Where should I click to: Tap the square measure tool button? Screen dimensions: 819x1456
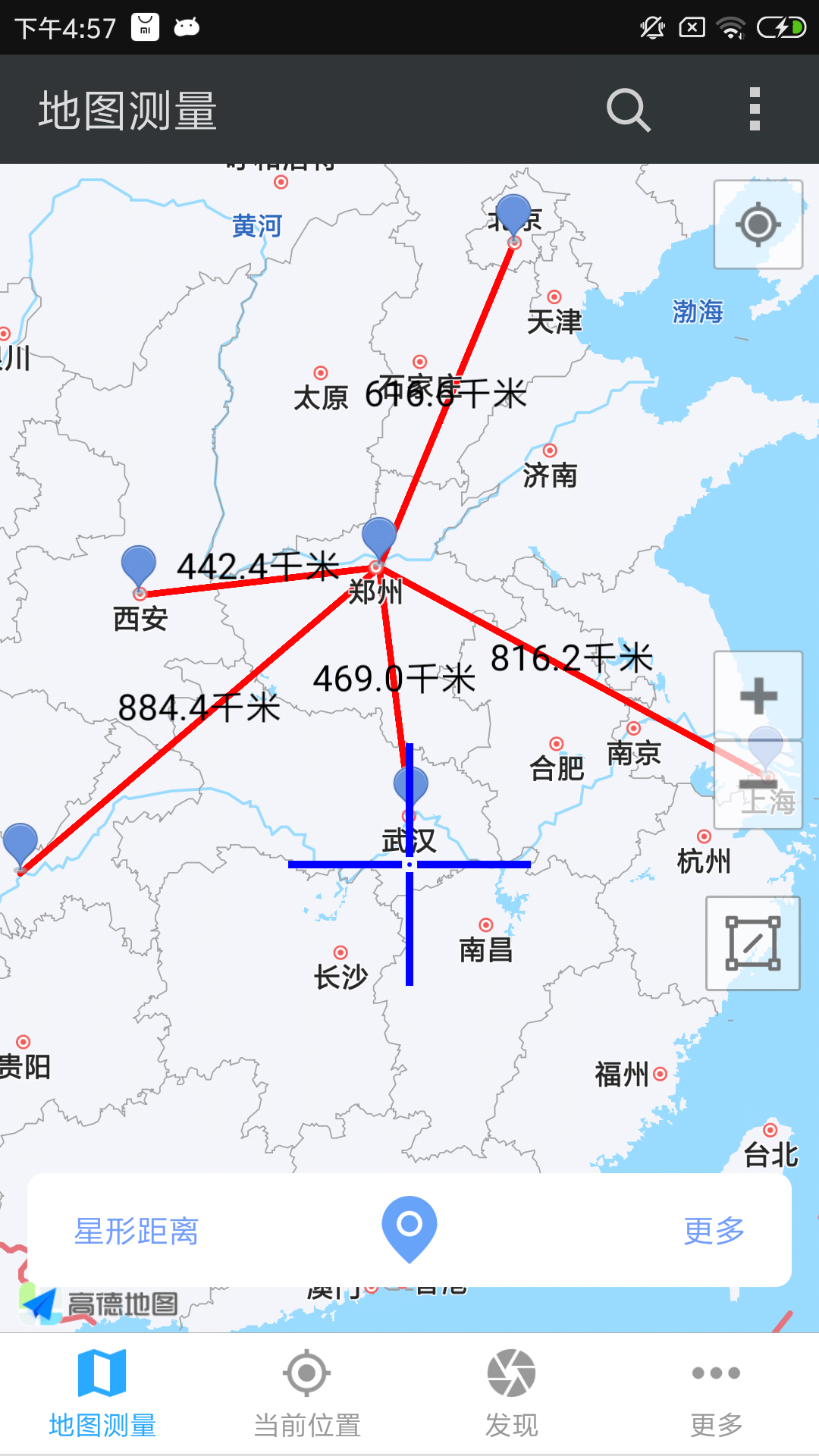752,943
